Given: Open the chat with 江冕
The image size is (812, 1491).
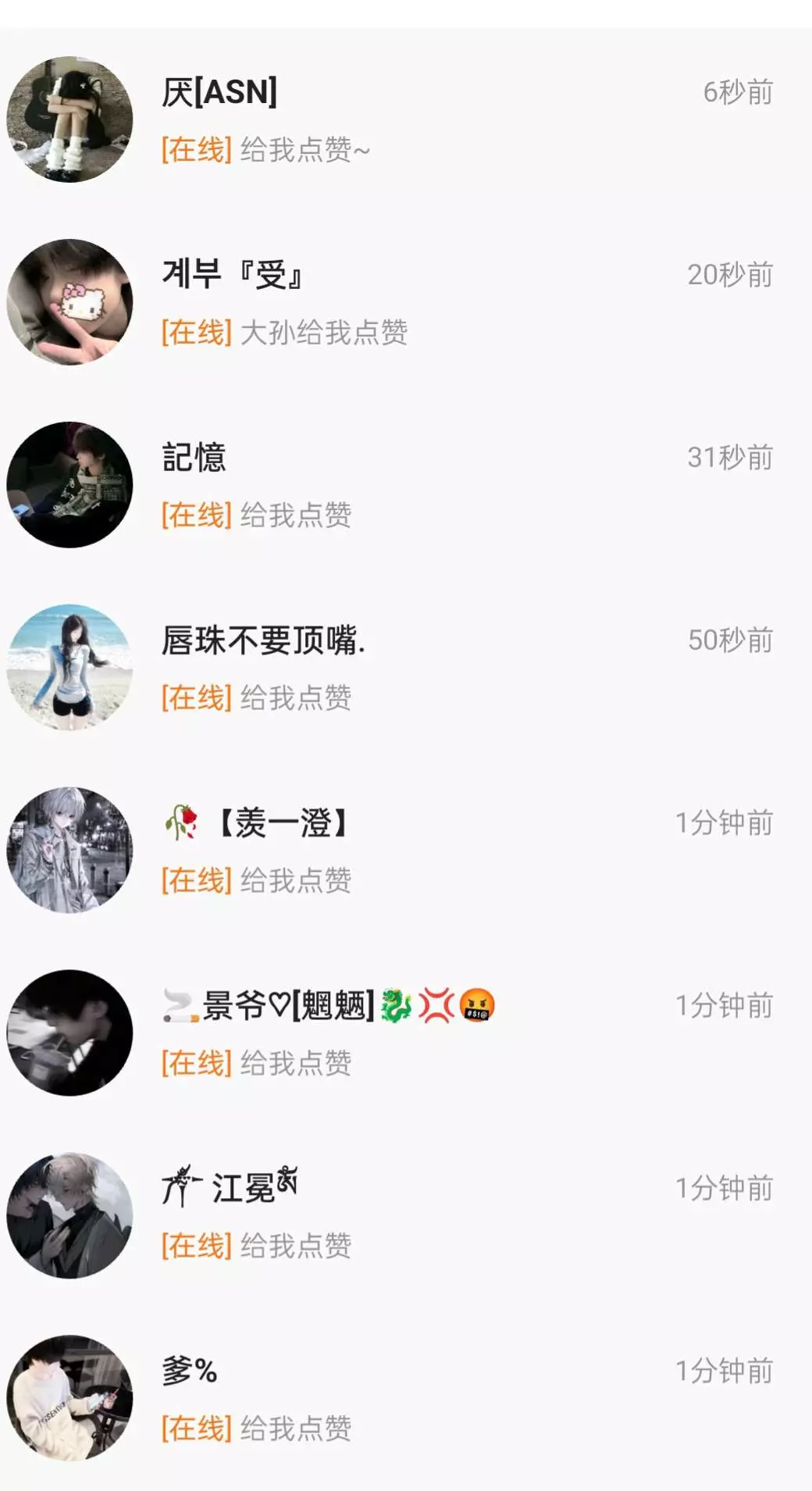Looking at the screenshot, I should [406, 1216].
